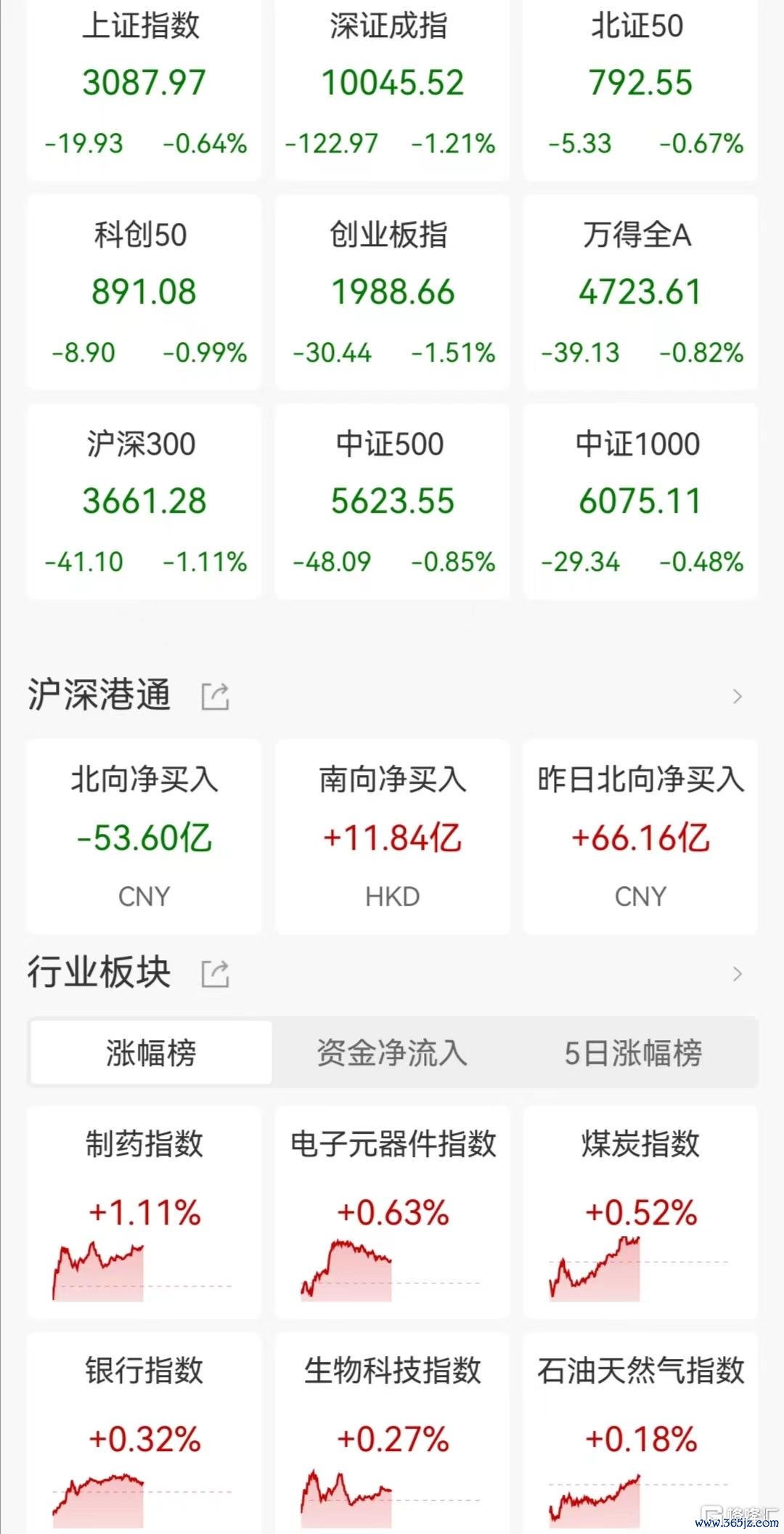The width and height of the screenshot is (784, 1534).
Task: Open the 制药指数 sector card
Action: click(144, 1212)
